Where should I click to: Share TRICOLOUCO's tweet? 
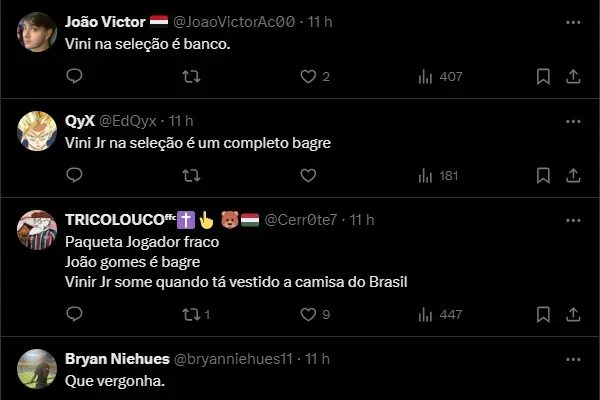pos(573,314)
